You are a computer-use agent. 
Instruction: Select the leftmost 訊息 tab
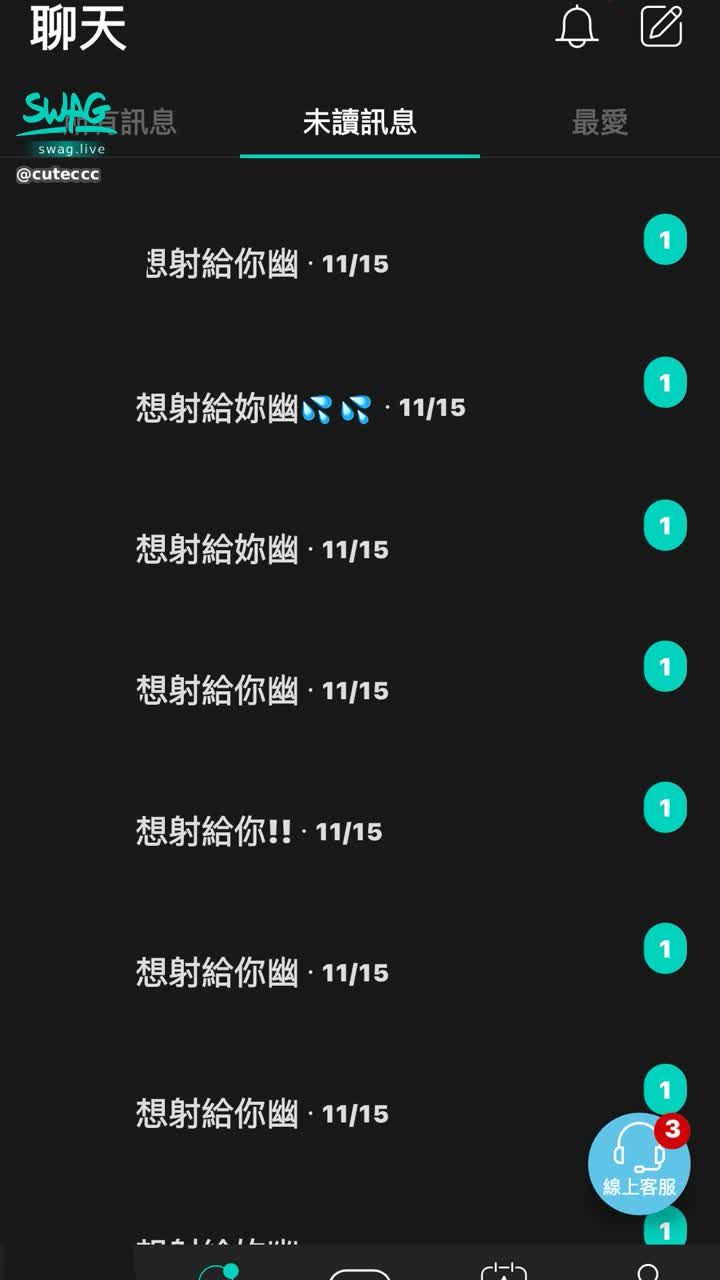pyautogui.click(x=120, y=120)
